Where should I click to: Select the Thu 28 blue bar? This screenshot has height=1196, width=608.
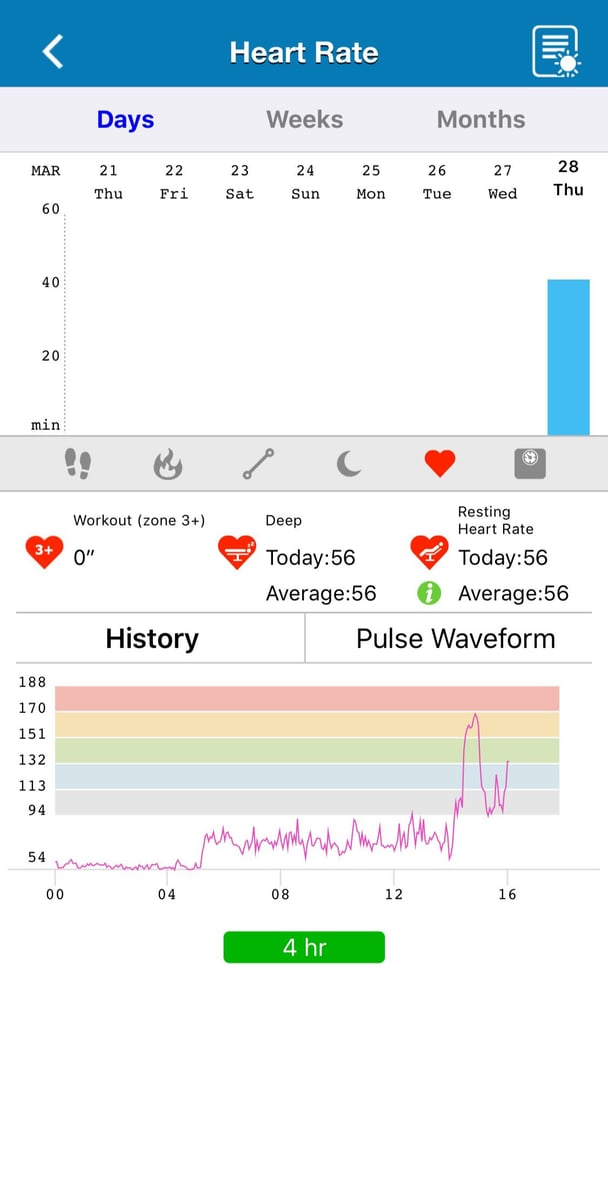pyautogui.click(x=568, y=357)
